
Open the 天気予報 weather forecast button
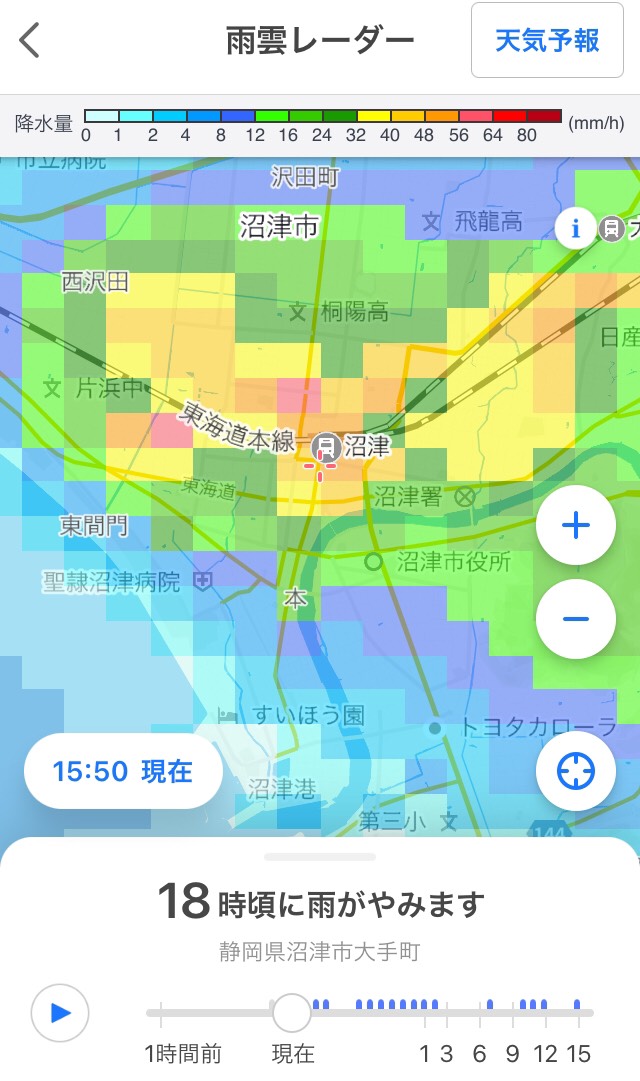(547, 41)
